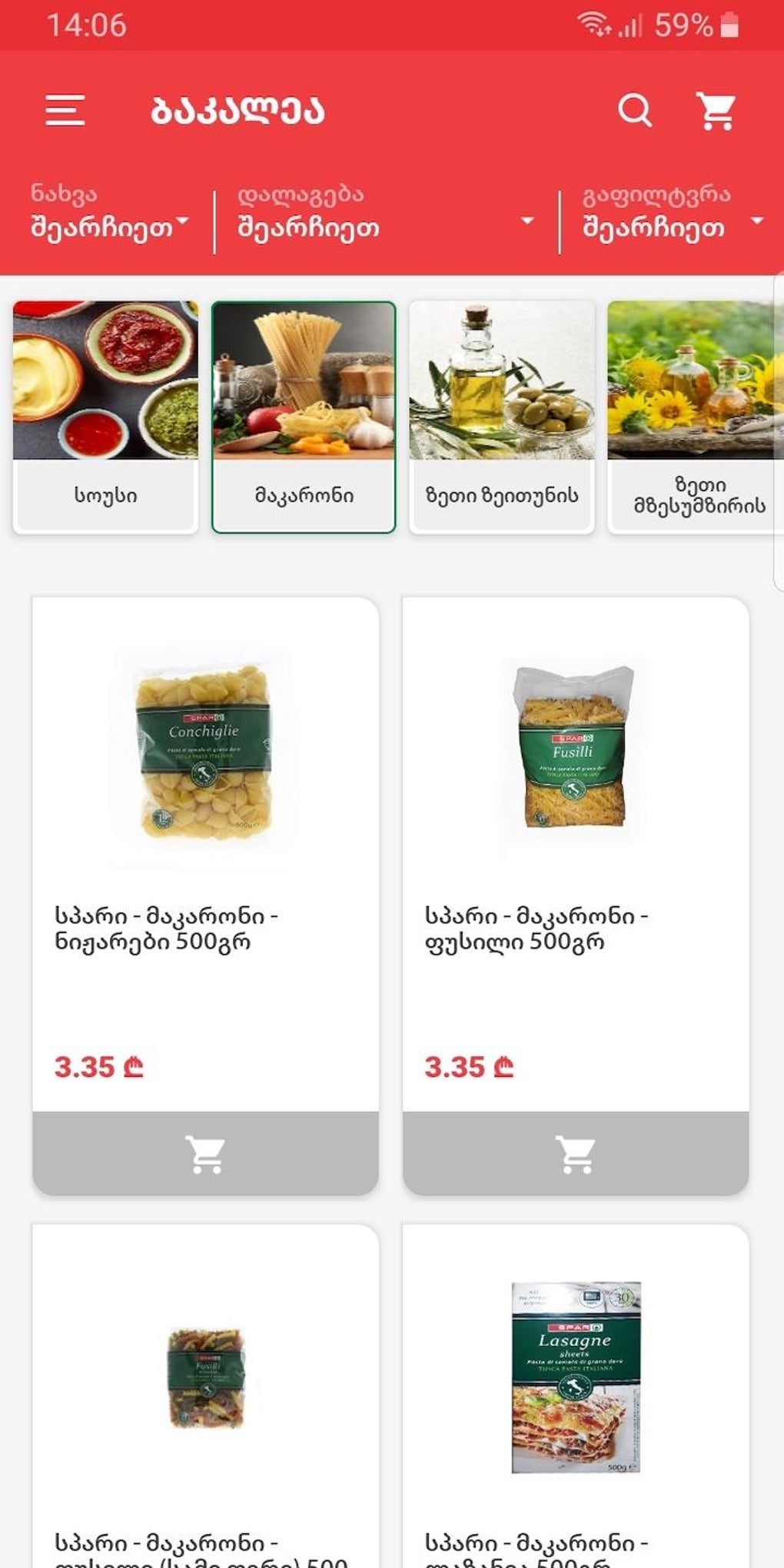The width and height of the screenshot is (784, 1568).
Task: Select the ზეთი მზესუმზირის category tile
Action: pos(696,417)
